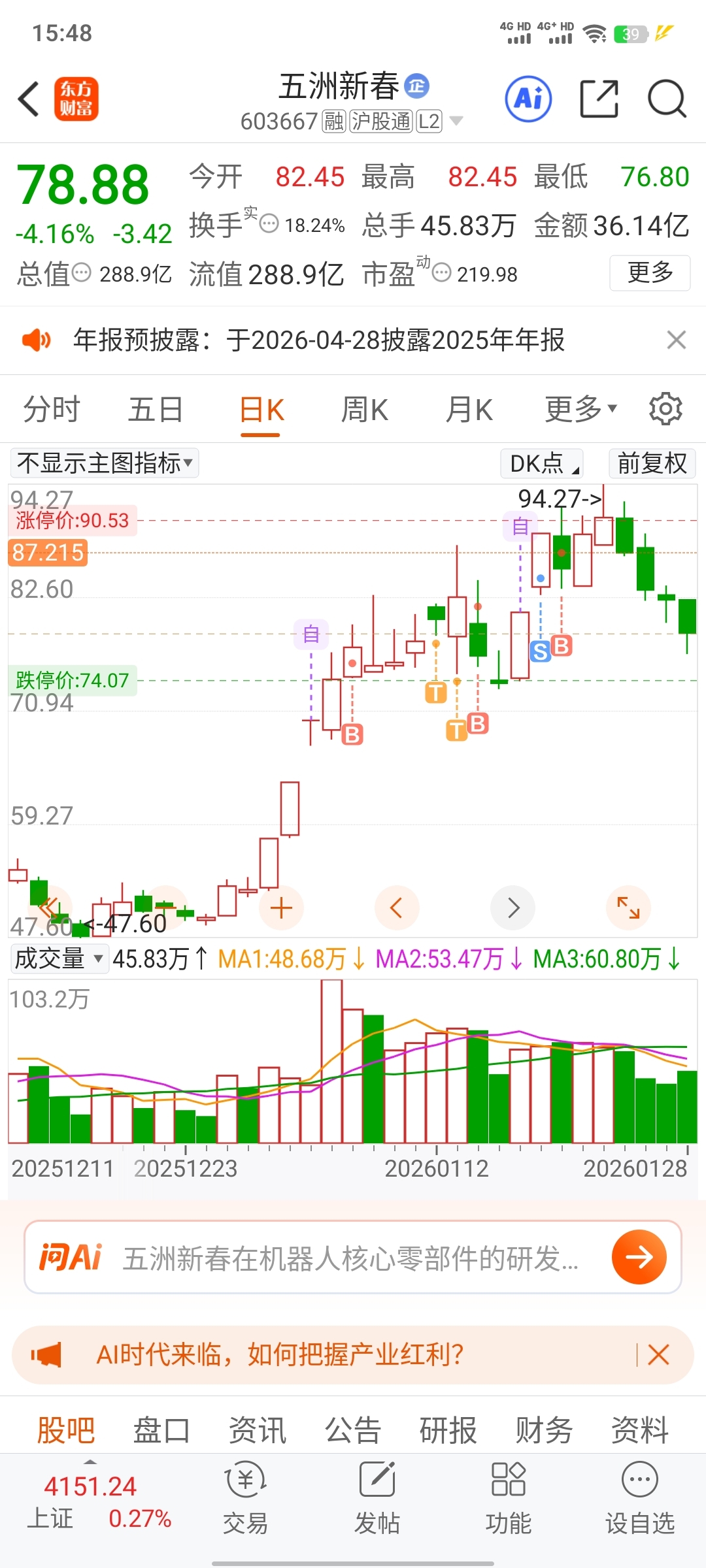The width and height of the screenshot is (706, 1568).
Task: Open the 不显示主图指标 indicator dropdown
Action: pos(105,463)
